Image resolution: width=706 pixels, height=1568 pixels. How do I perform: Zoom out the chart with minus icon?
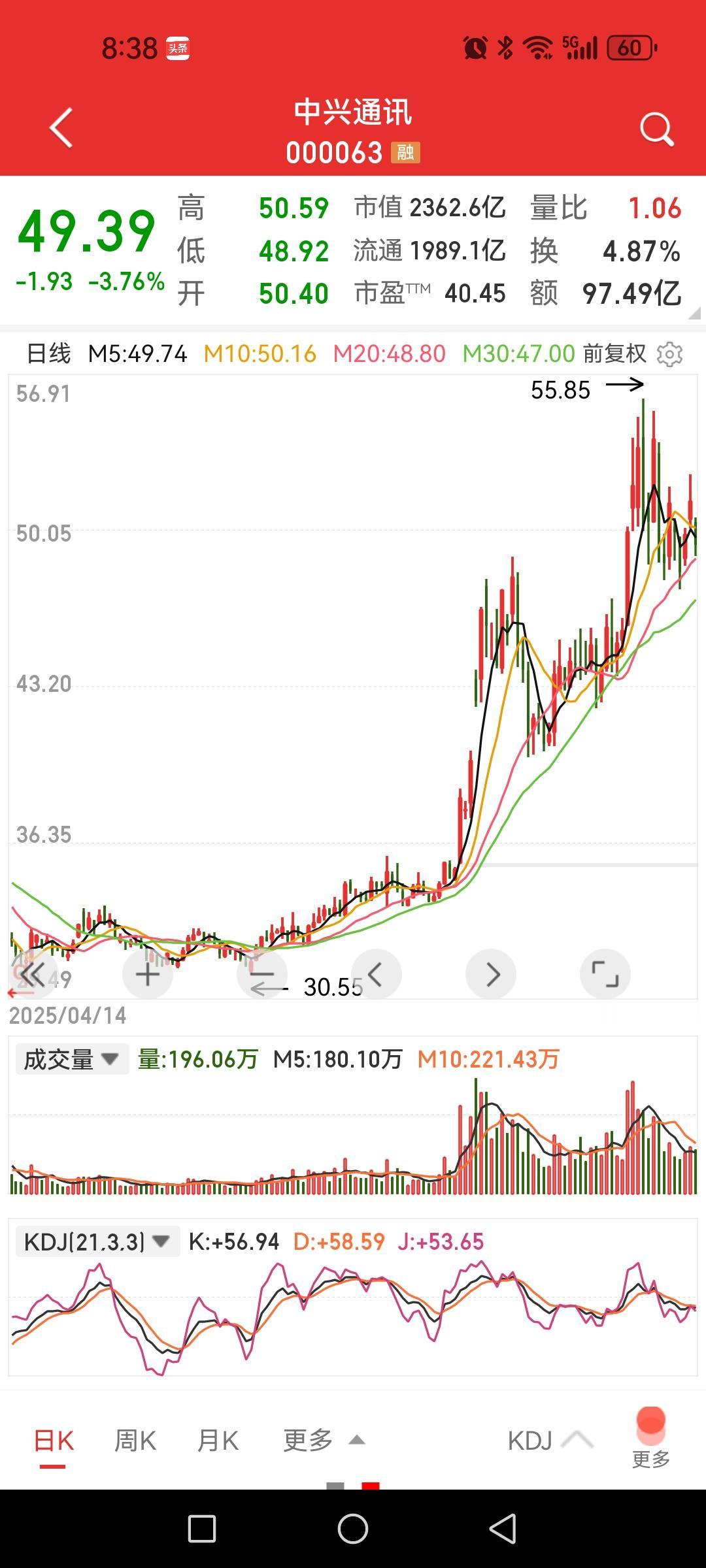(x=261, y=973)
